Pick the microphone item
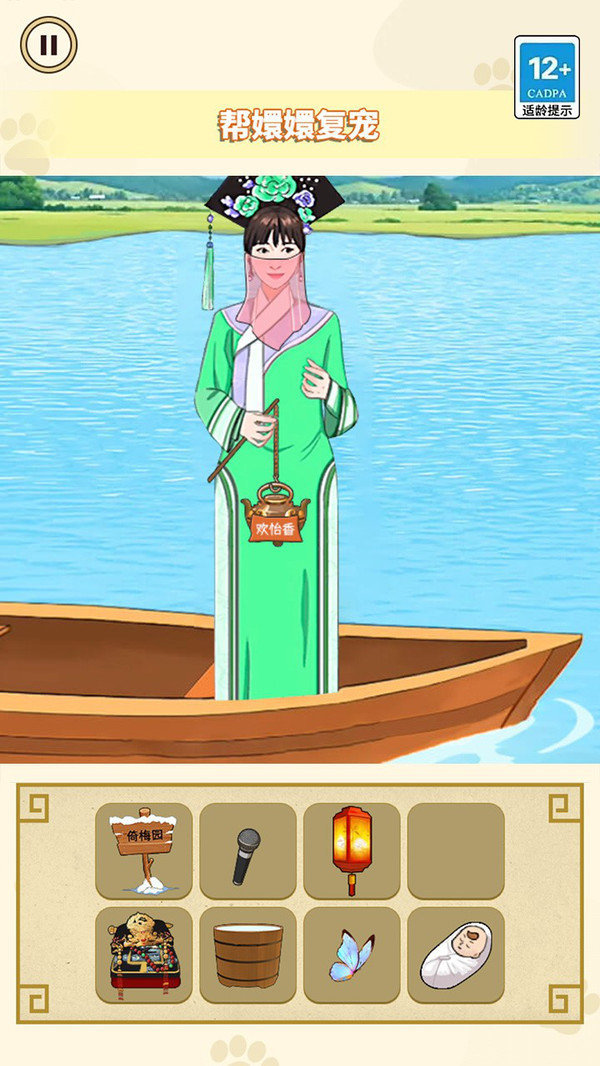This screenshot has height=1066, width=600. 247,852
